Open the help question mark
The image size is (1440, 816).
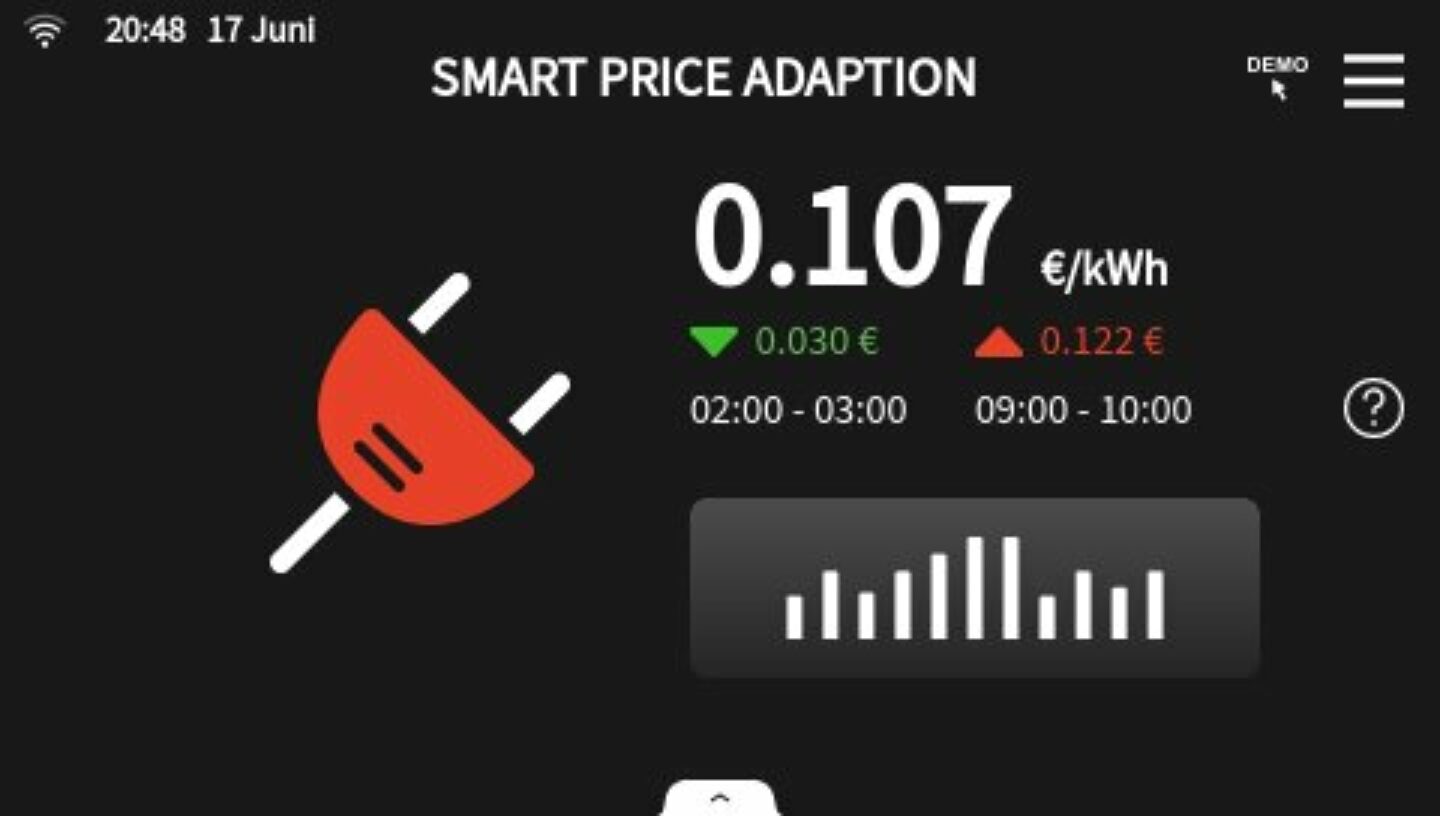coord(1373,409)
